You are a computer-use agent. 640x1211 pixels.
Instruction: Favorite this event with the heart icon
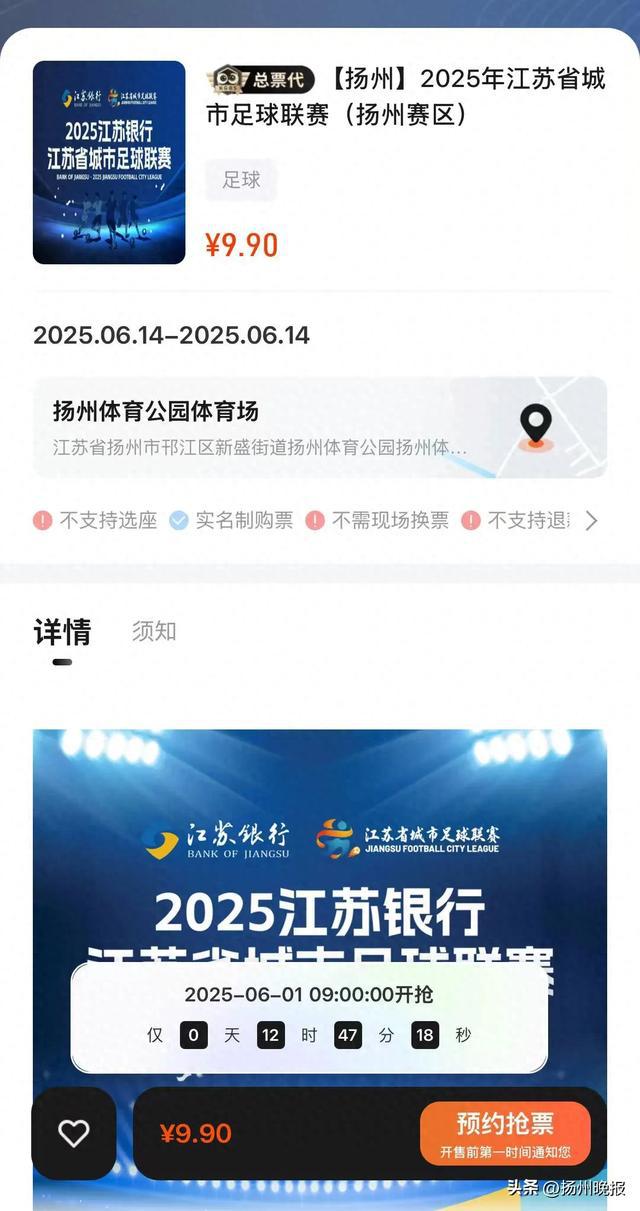[74, 1133]
